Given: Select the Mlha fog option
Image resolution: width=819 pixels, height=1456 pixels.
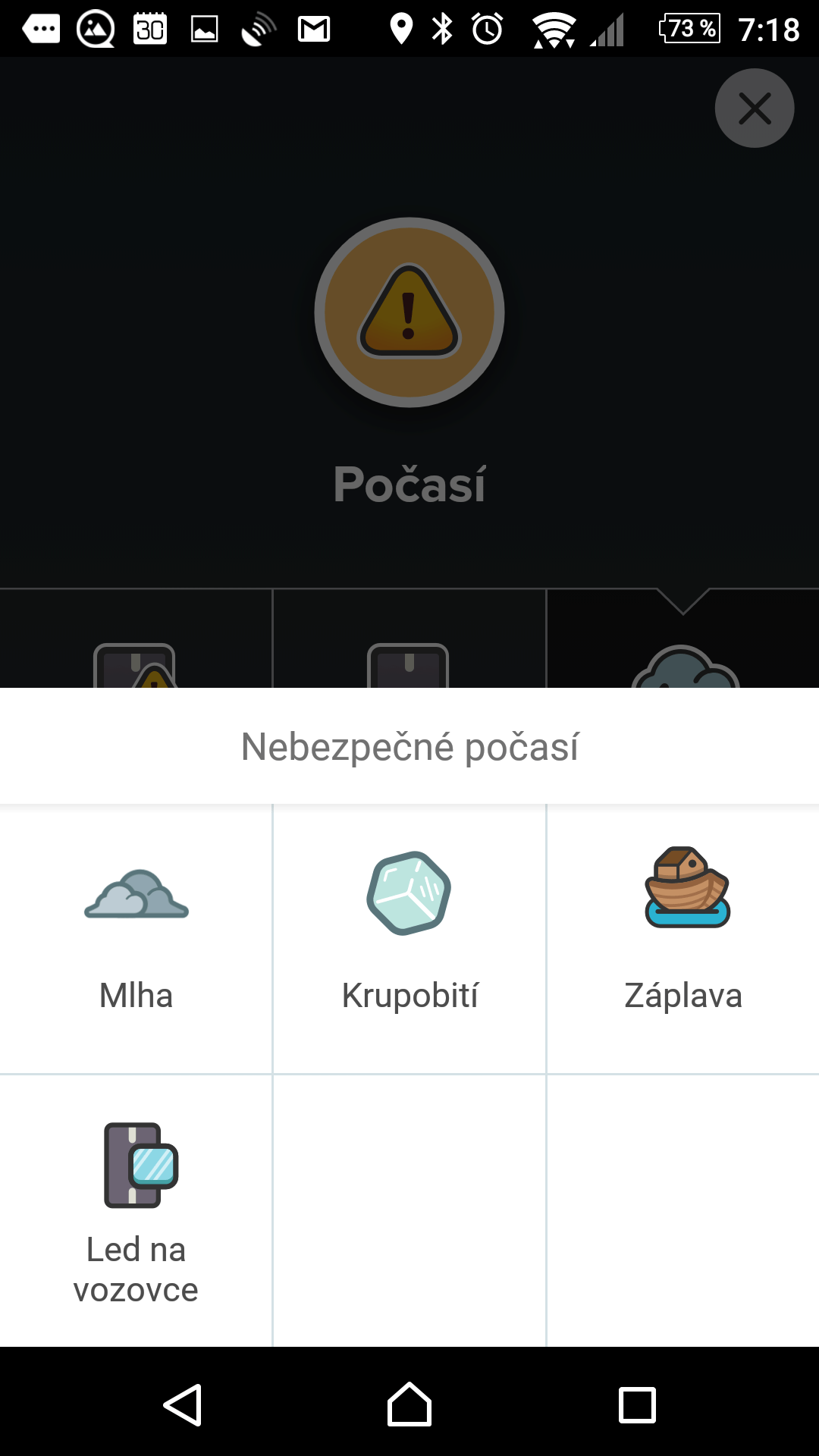Looking at the screenshot, I should coord(136,939).
